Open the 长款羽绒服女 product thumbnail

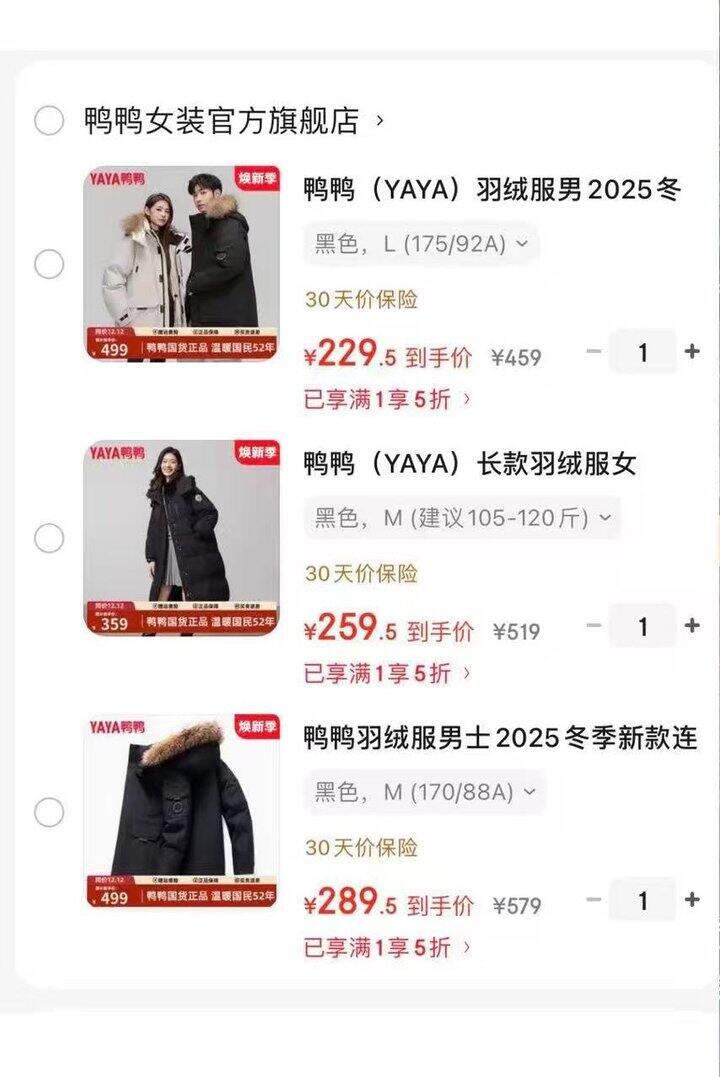click(x=180, y=537)
